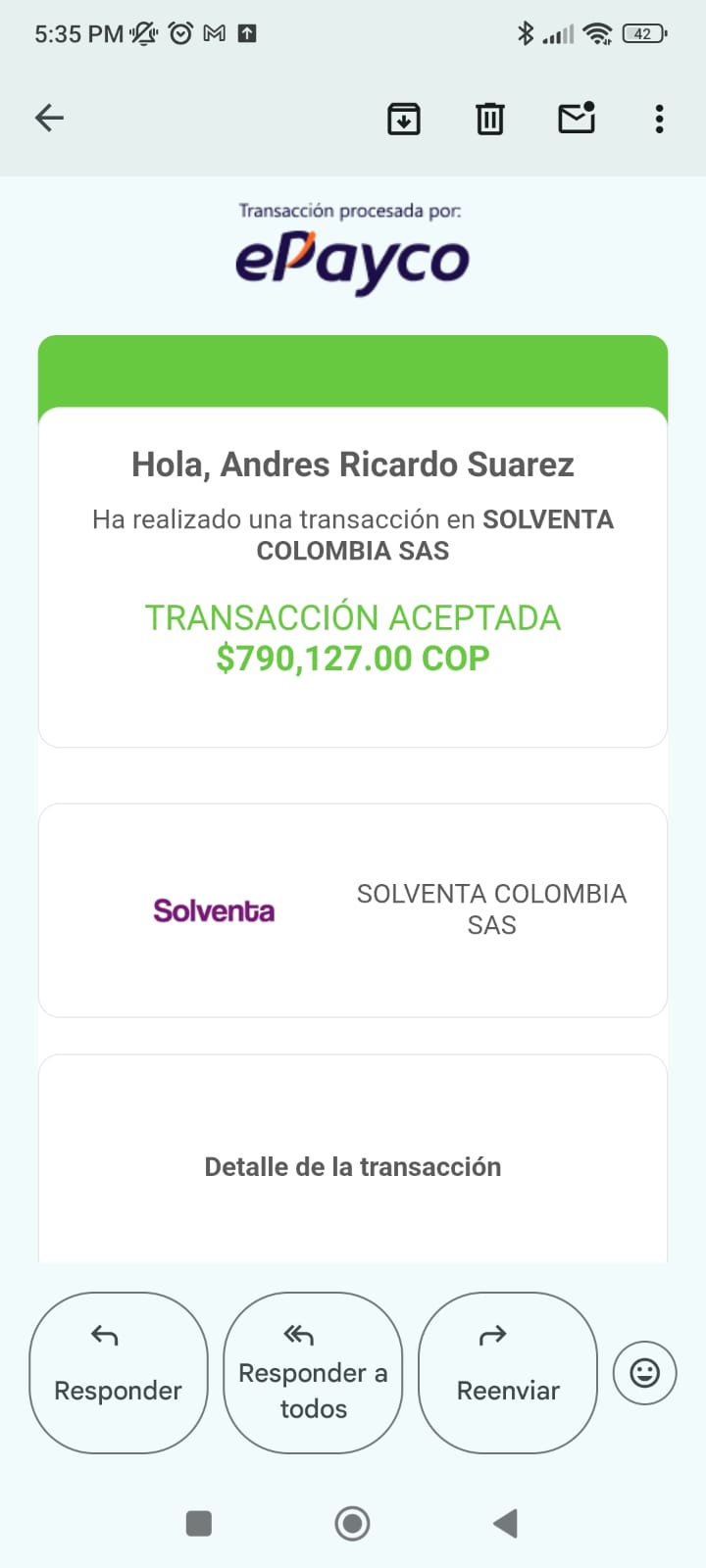Open the three-dot overflow menu
This screenshot has width=706, height=1568.
point(659,119)
